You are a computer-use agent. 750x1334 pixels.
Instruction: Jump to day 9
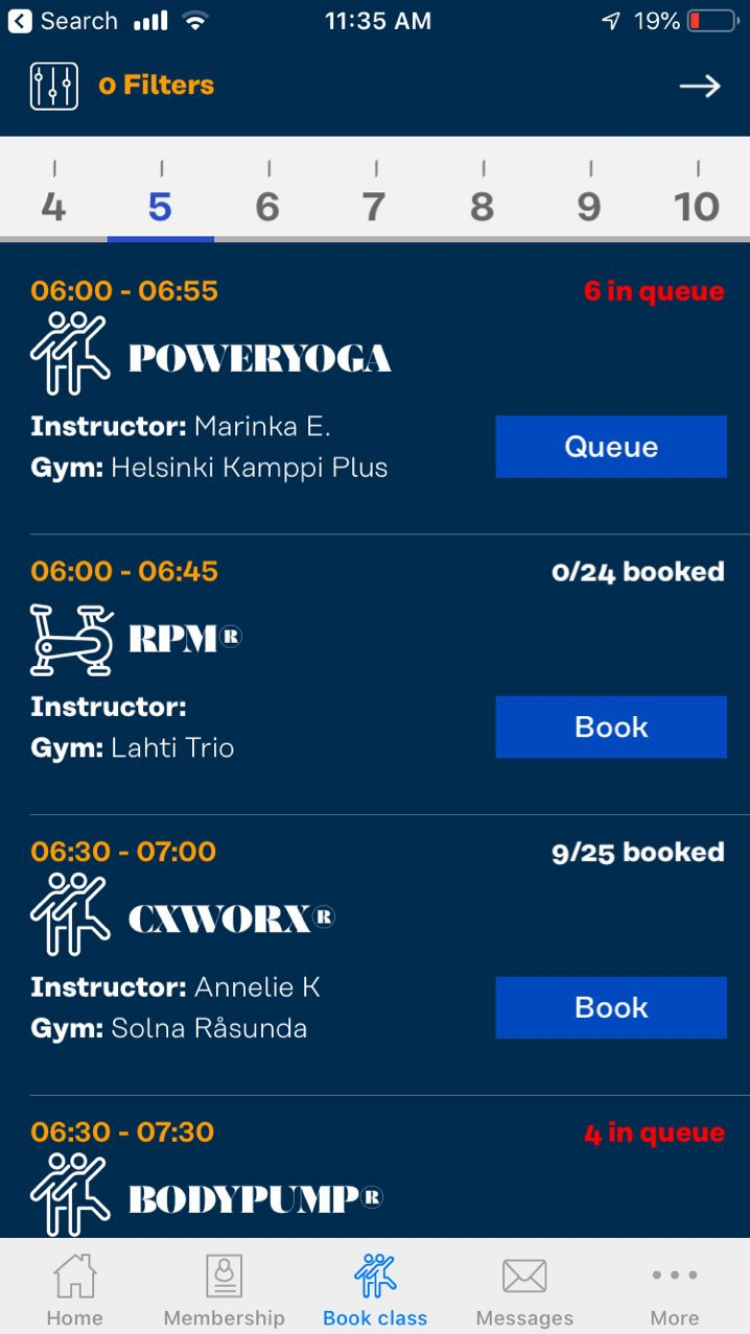(x=589, y=206)
